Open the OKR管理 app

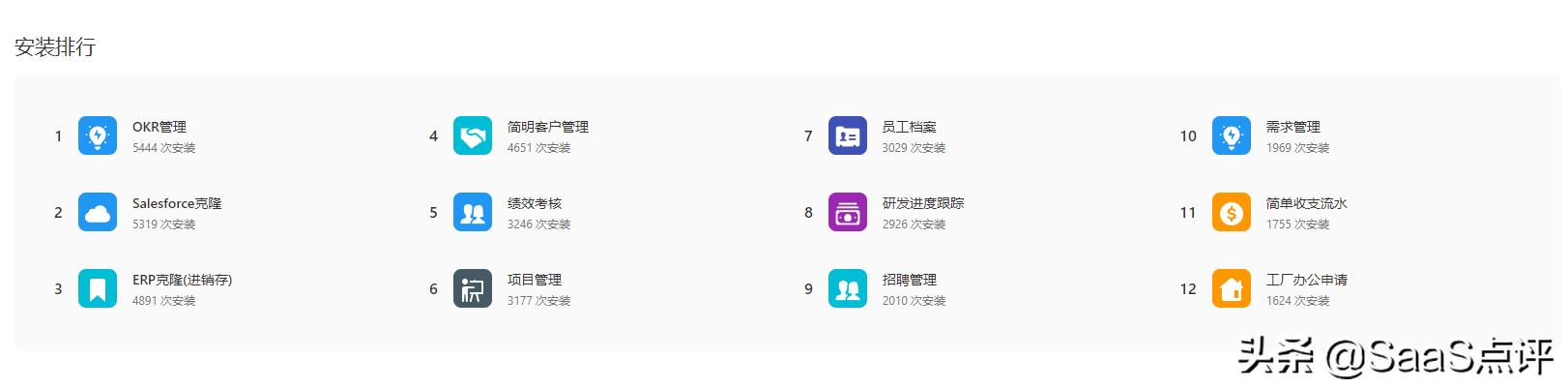coord(160,127)
